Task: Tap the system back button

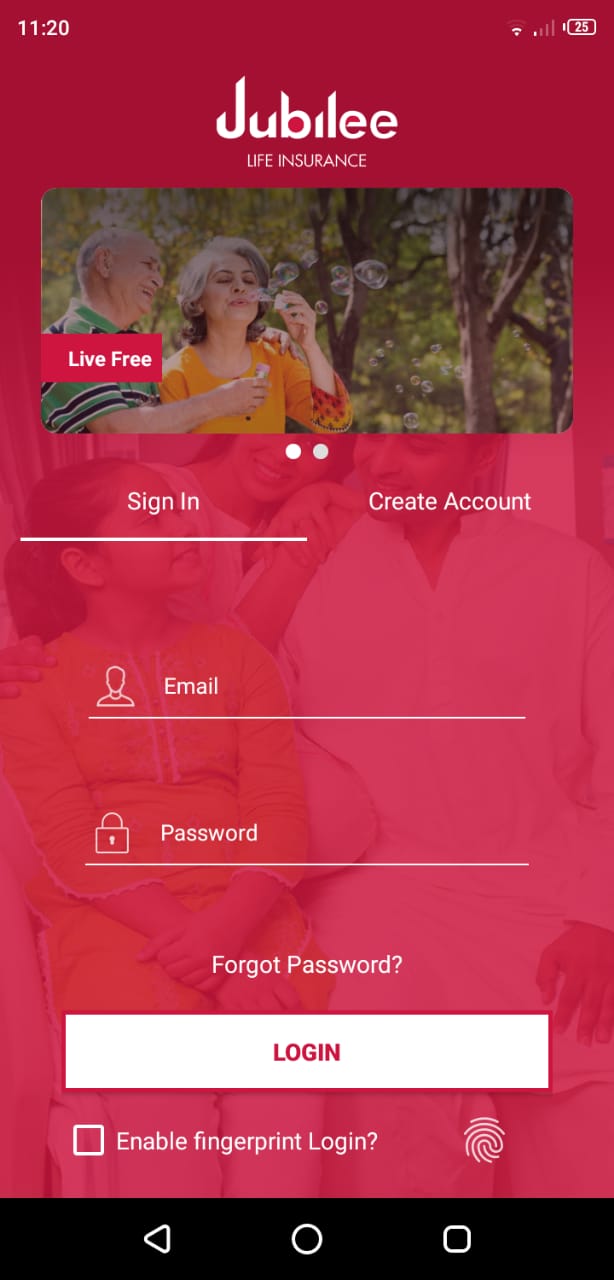Action: click(x=157, y=1239)
